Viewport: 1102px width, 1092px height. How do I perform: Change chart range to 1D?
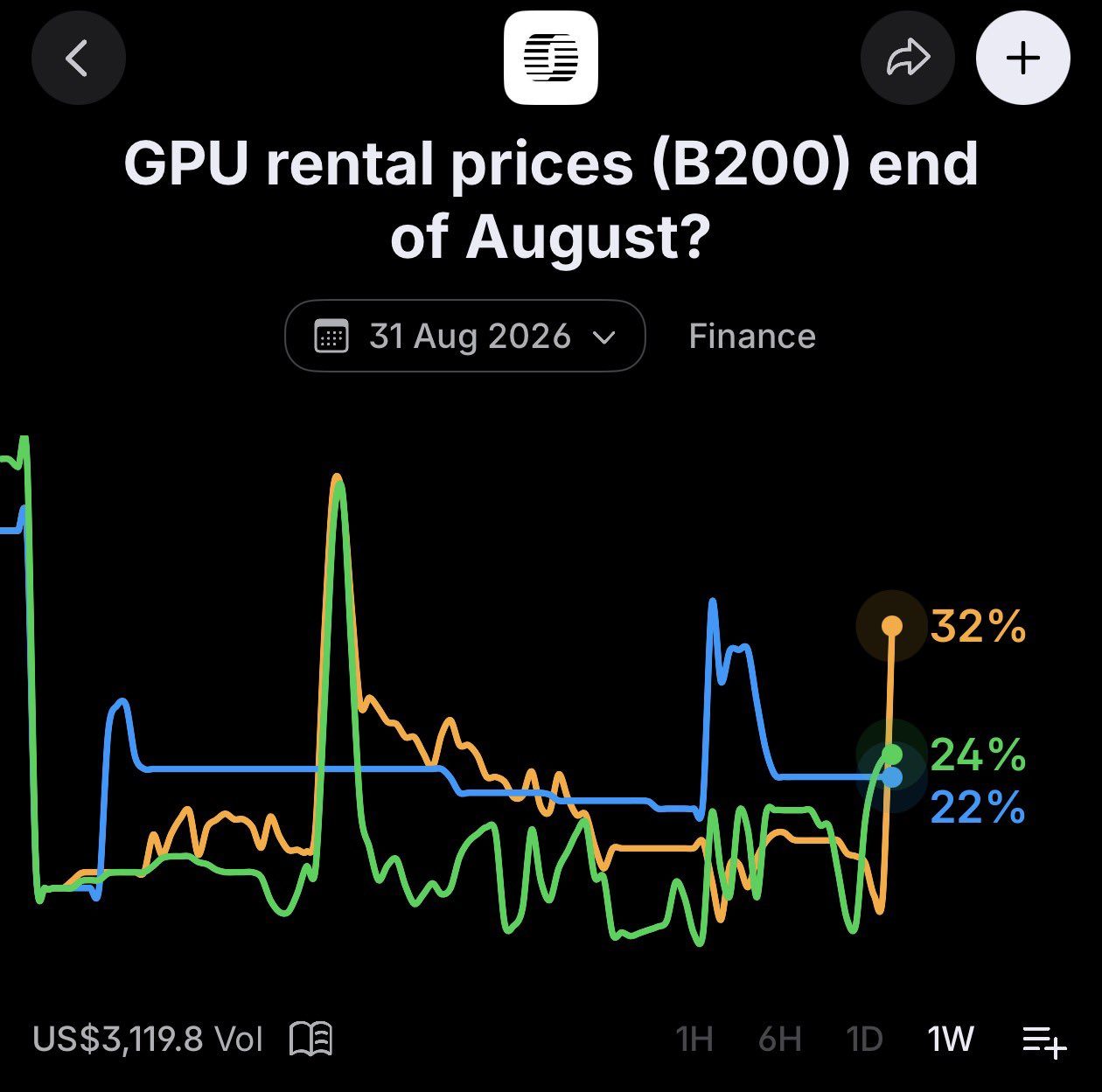click(864, 1039)
